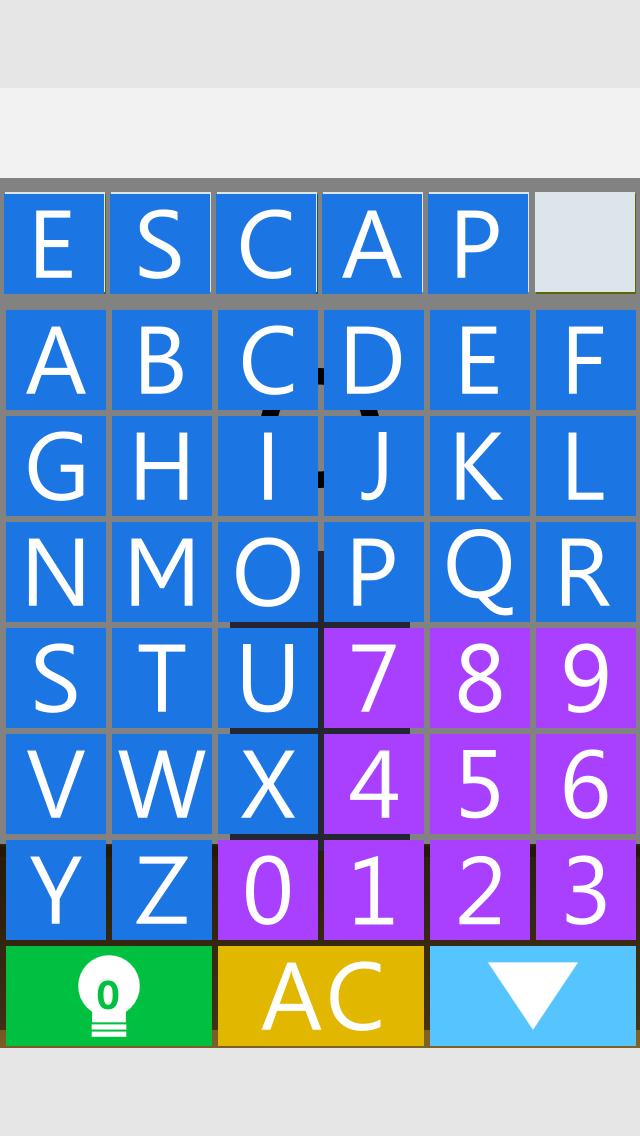Tap the number 0 key
Image resolution: width=640 pixels, height=1136 pixels.
click(267, 890)
